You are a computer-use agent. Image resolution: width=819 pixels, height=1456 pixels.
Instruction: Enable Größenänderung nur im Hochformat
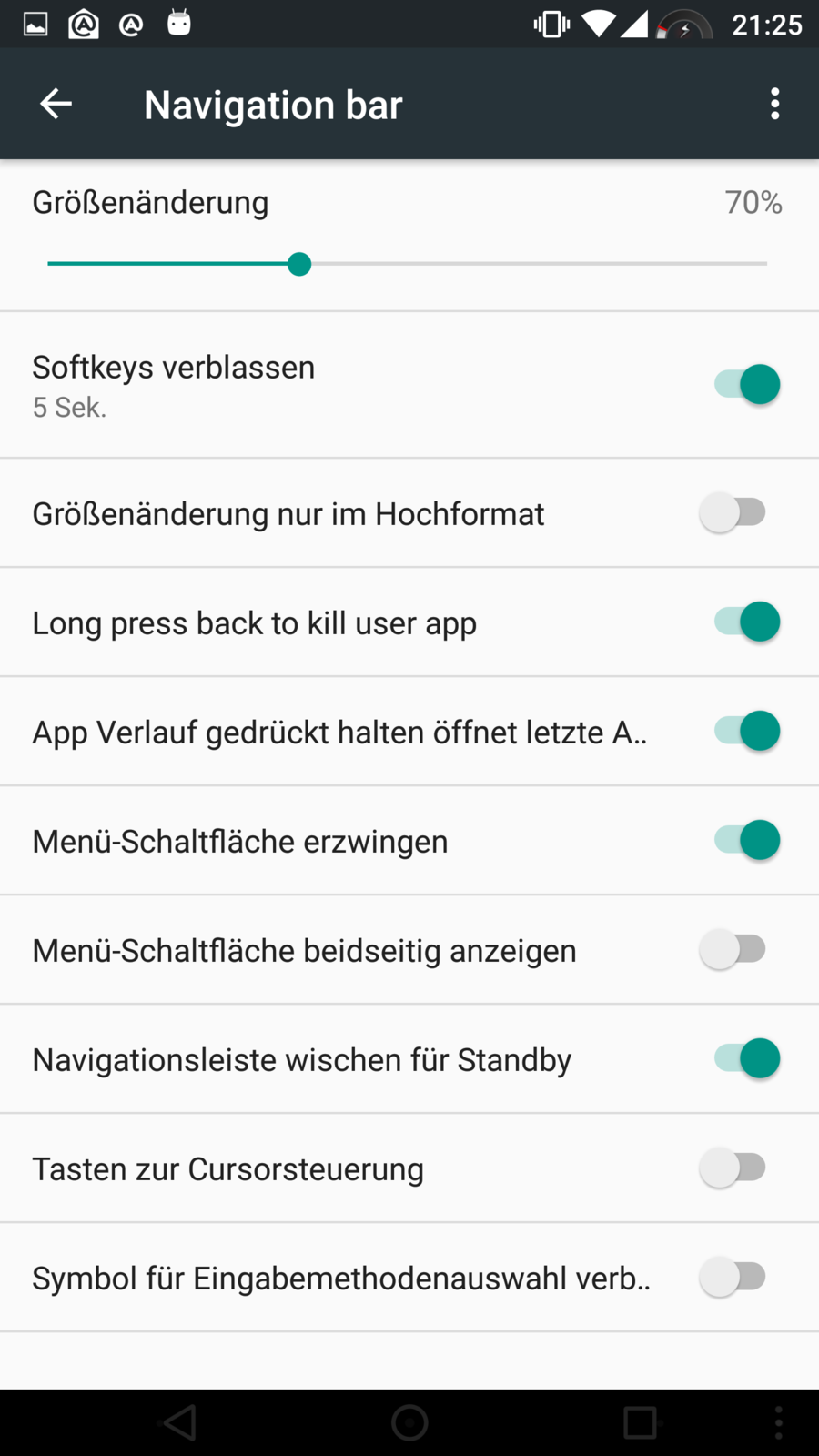[733, 513]
